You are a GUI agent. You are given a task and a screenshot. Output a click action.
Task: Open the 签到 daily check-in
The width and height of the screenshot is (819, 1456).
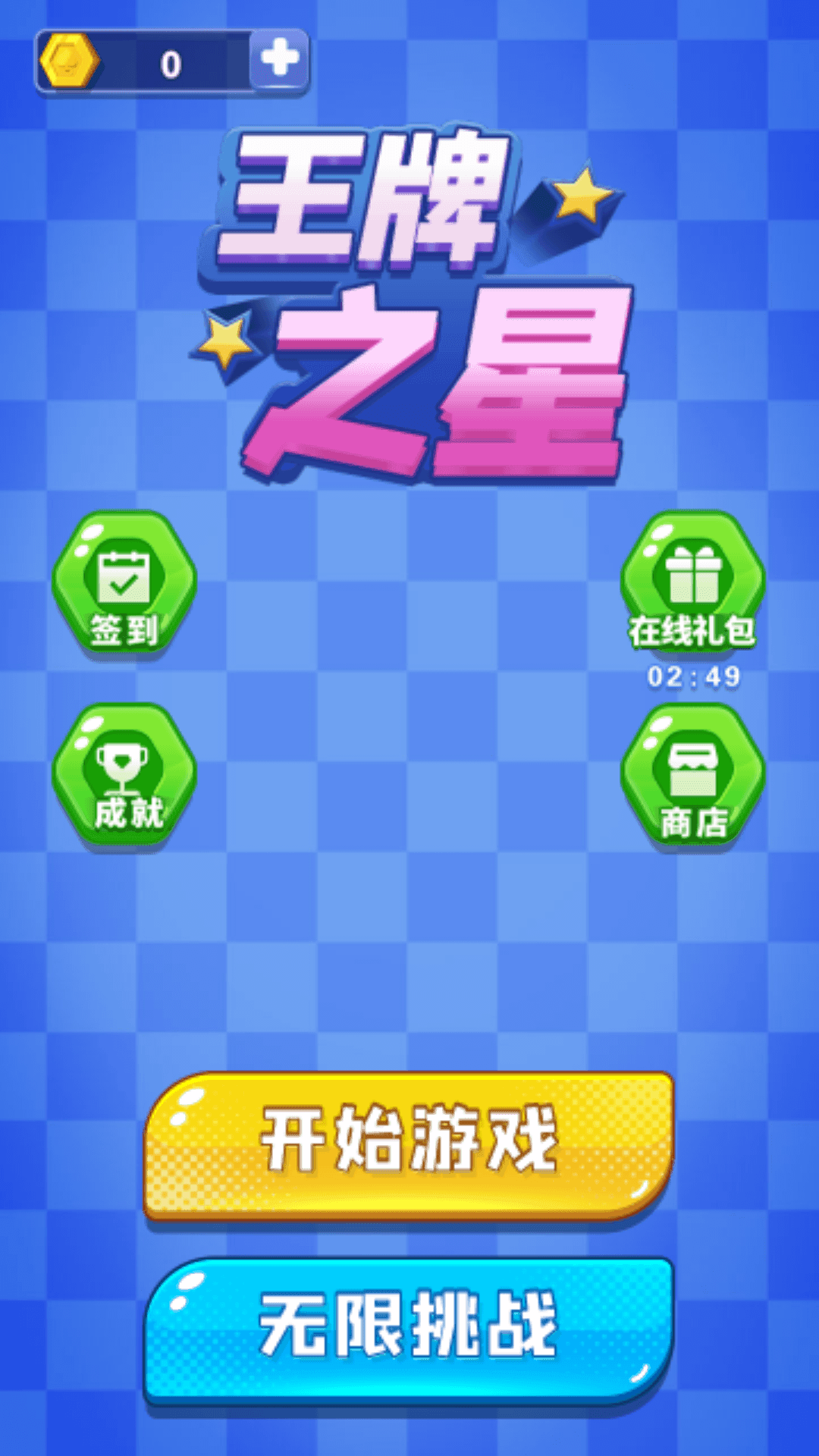tap(124, 582)
